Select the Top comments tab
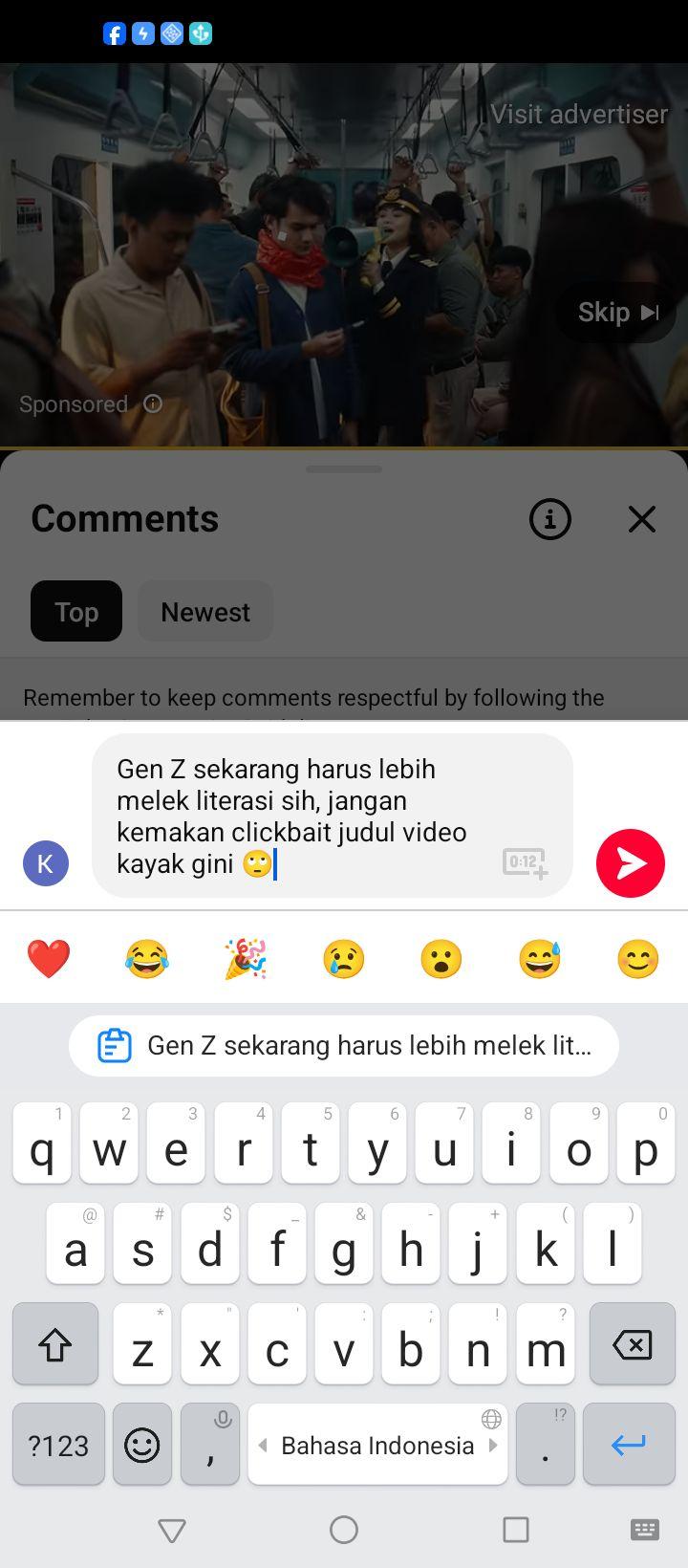Viewport: 688px width, 1568px height. (x=76, y=612)
